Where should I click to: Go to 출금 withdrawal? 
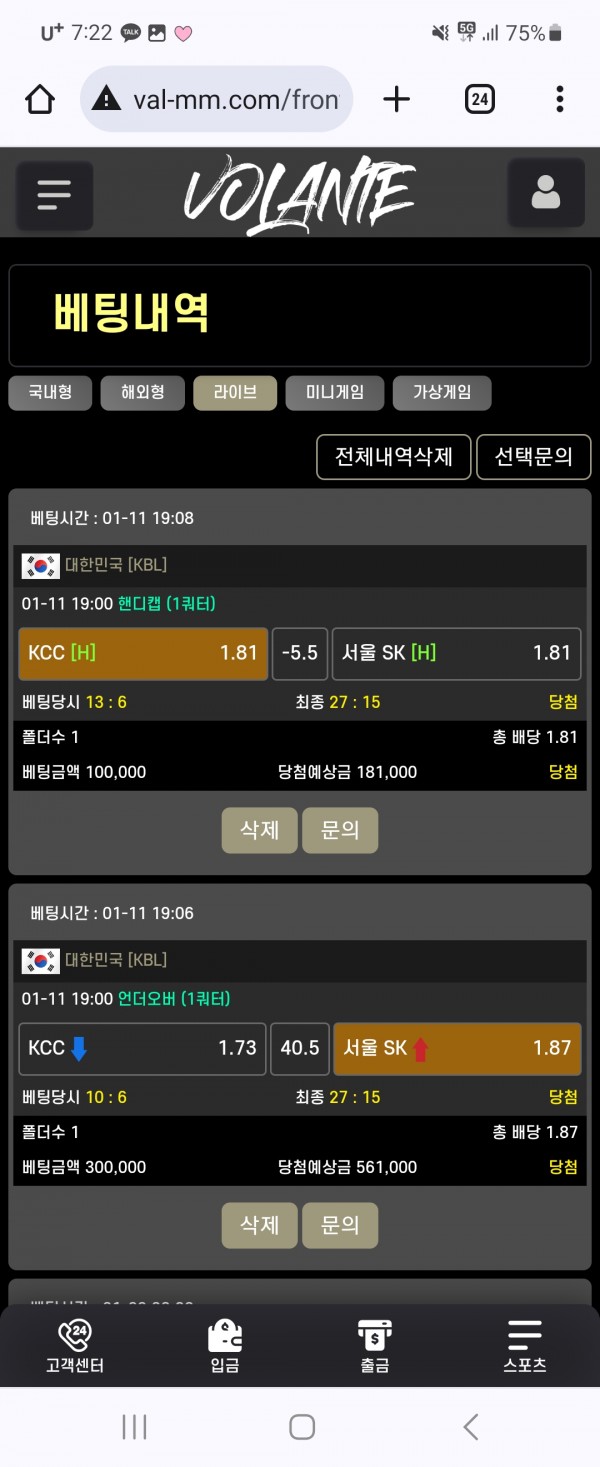click(375, 1346)
